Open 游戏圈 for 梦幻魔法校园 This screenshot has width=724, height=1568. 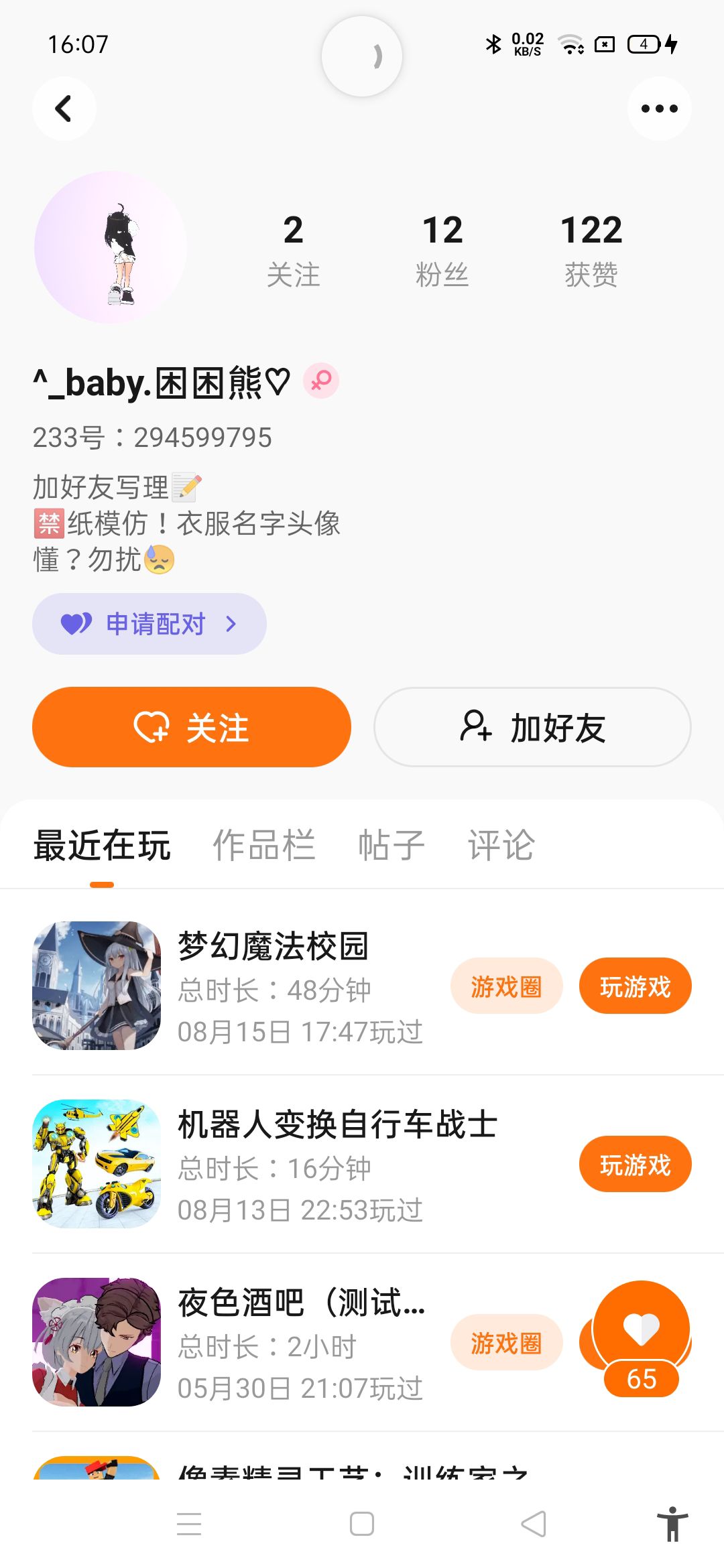tap(506, 986)
